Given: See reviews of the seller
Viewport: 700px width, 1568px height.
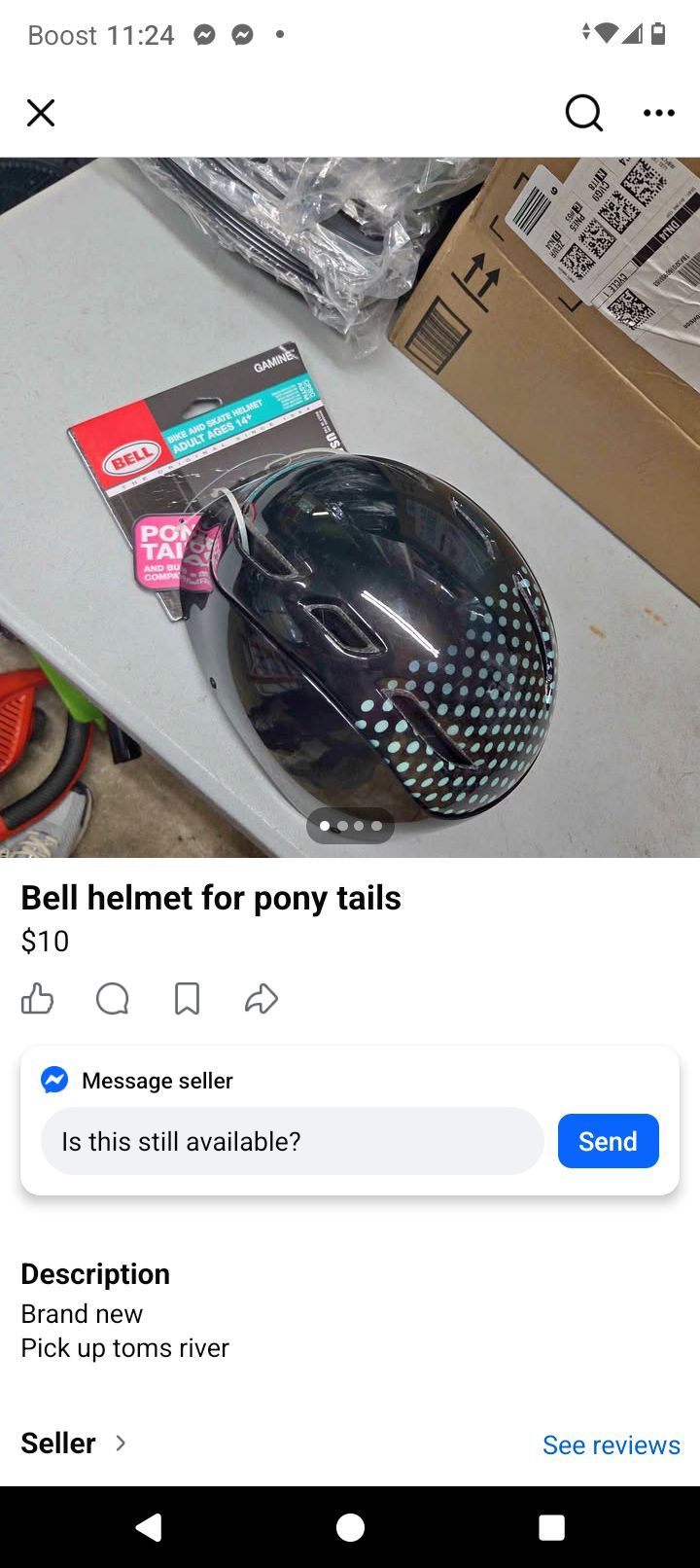Looking at the screenshot, I should (x=612, y=1444).
